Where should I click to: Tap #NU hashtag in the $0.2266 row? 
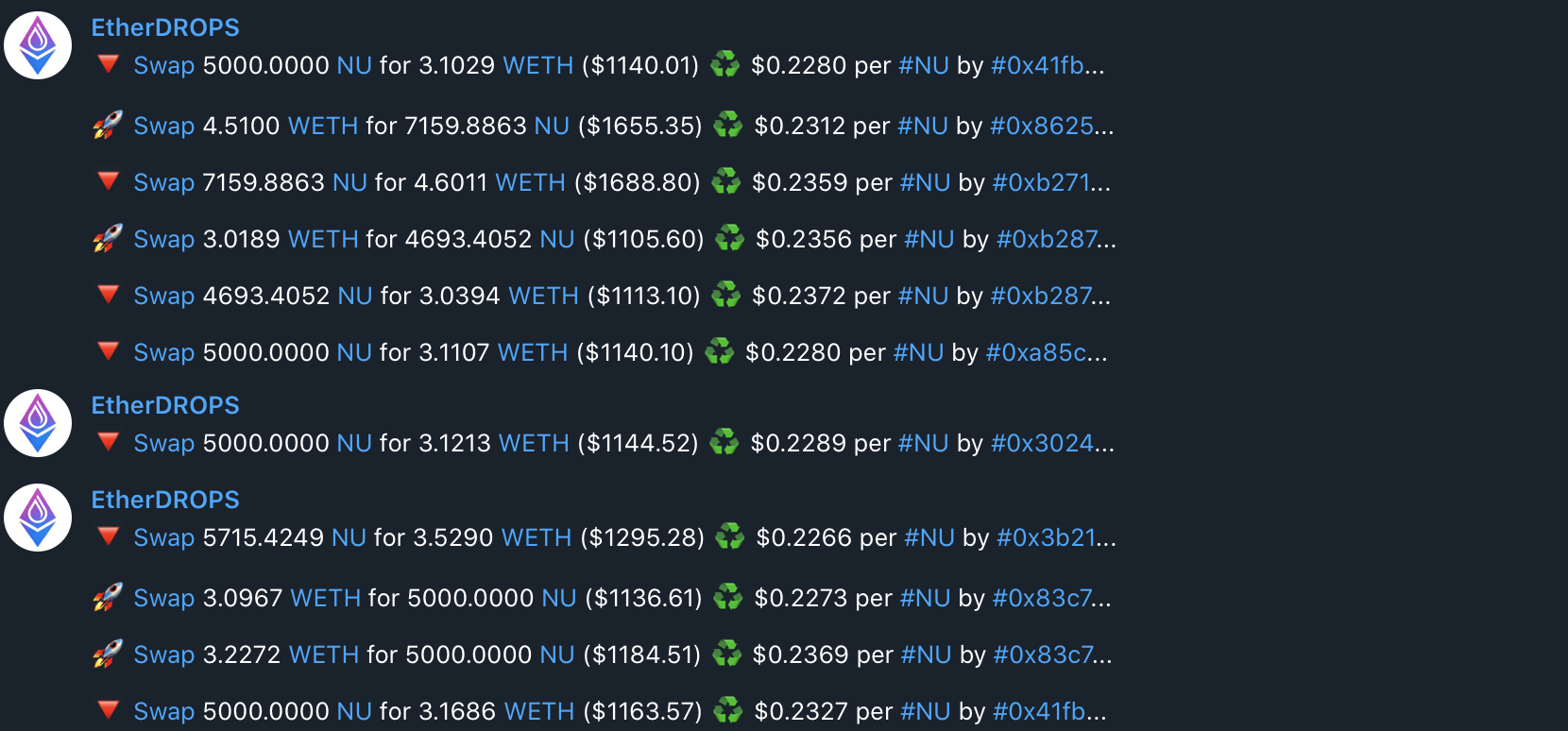(x=929, y=537)
